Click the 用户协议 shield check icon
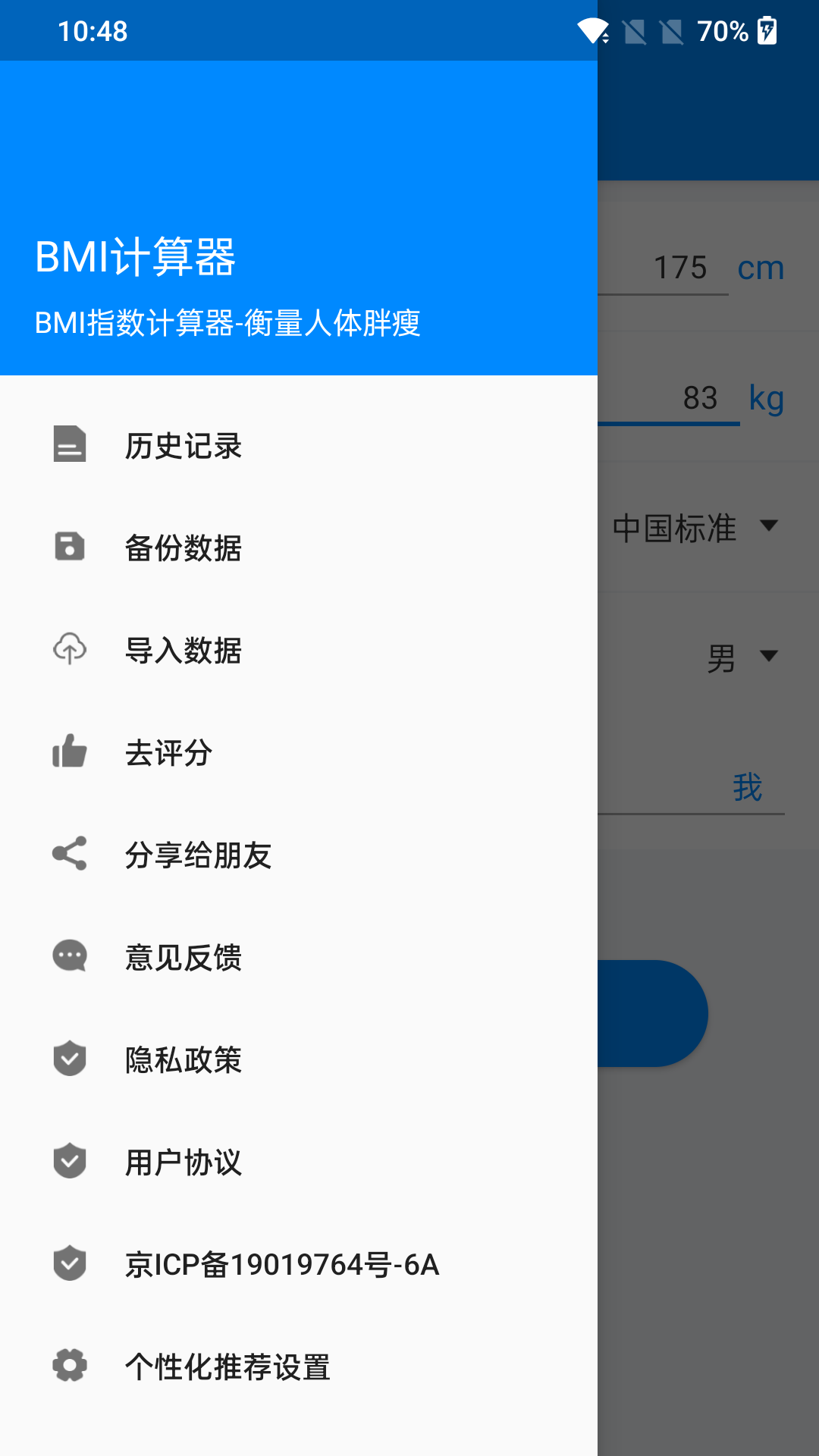The image size is (819, 1456). click(69, 1161)
